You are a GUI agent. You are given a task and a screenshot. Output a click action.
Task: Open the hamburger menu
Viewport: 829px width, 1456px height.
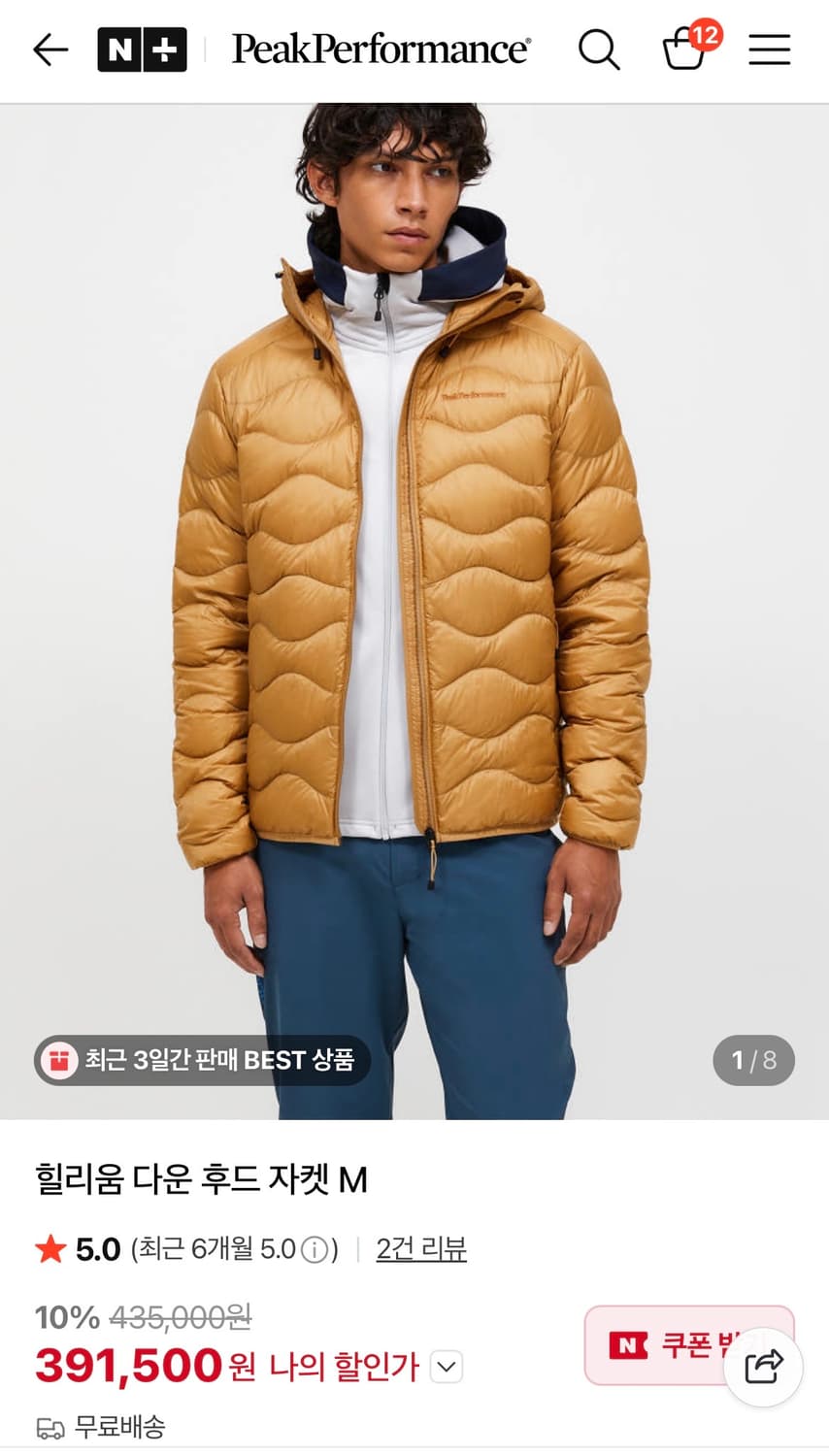tap(769, 50)
